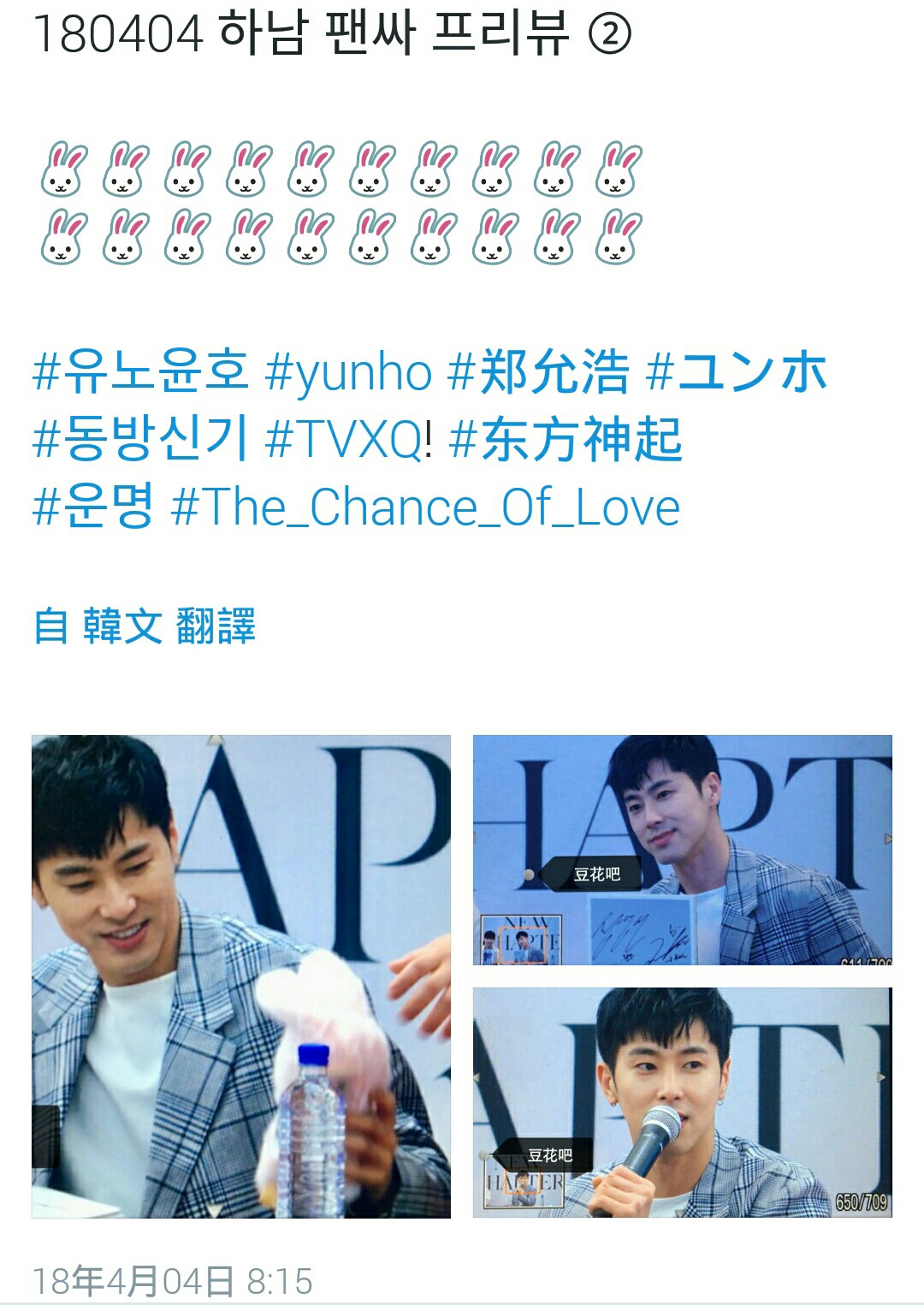The image size is (924, 1311).
Task: Open the #yunho hashtag
Action: (x=348, y=372)
